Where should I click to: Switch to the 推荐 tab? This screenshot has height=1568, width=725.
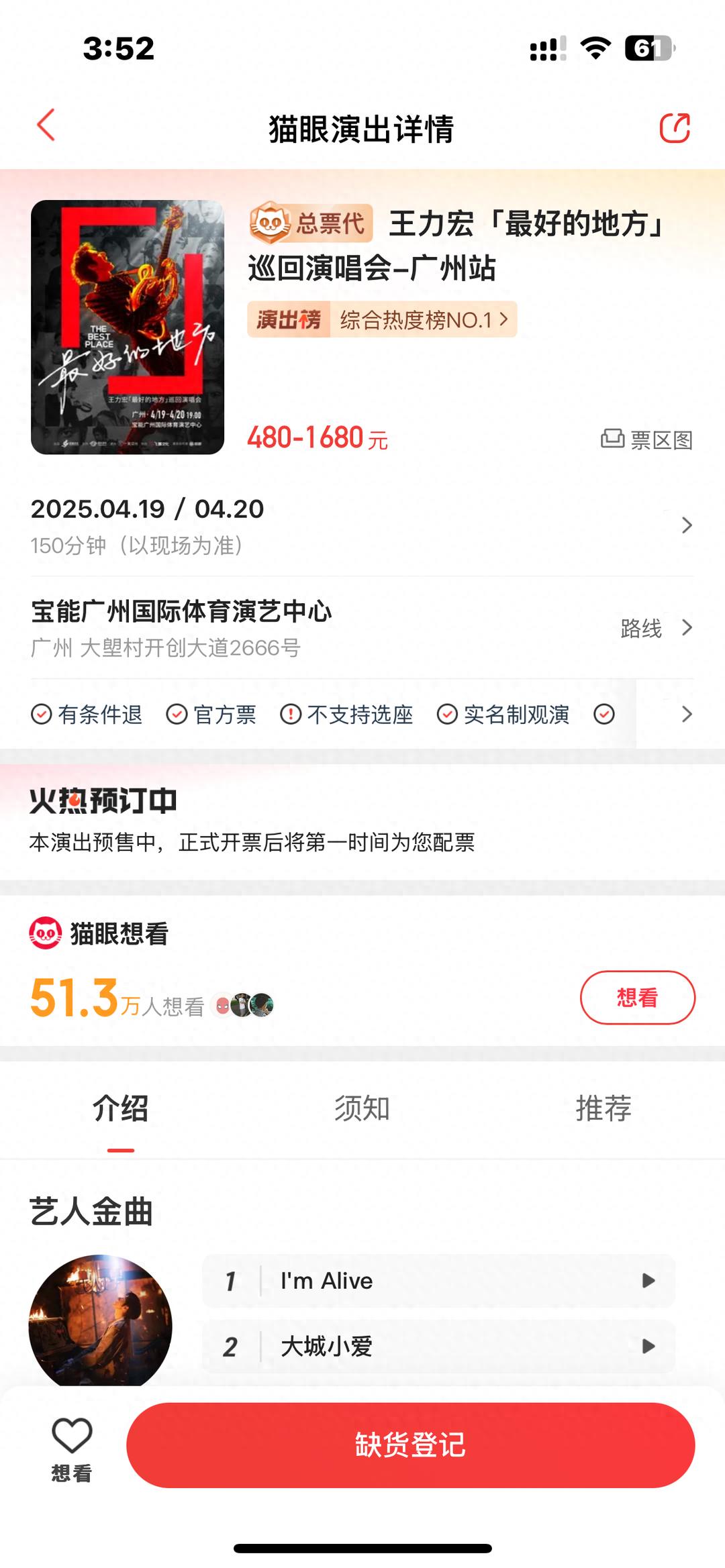[x=603, y=1108]
